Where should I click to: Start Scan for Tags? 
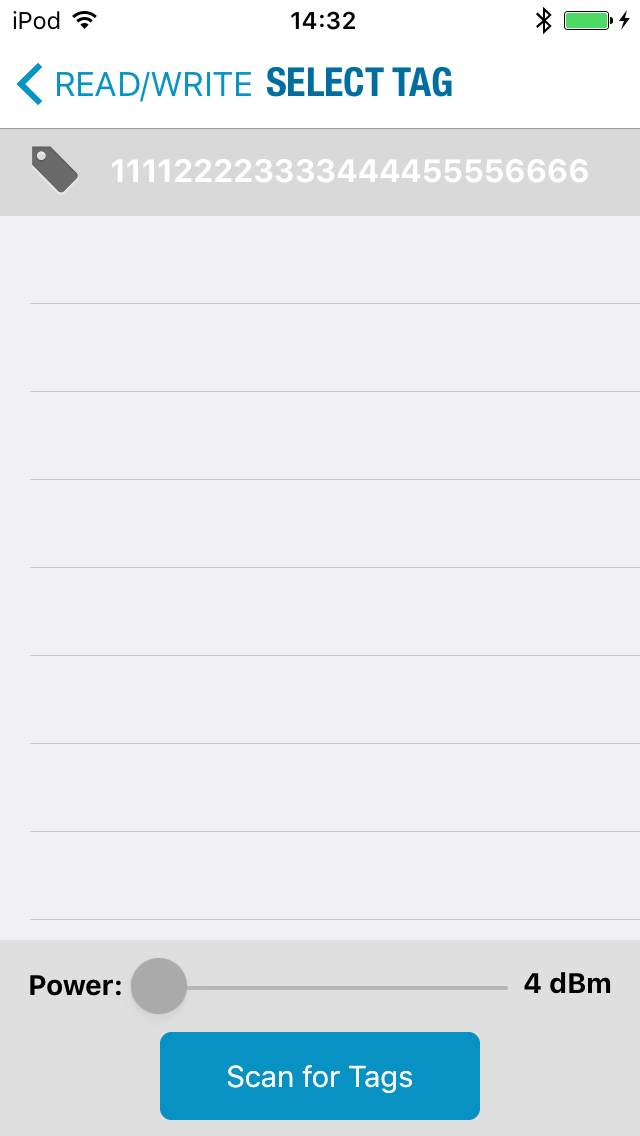coord(320,1076)
